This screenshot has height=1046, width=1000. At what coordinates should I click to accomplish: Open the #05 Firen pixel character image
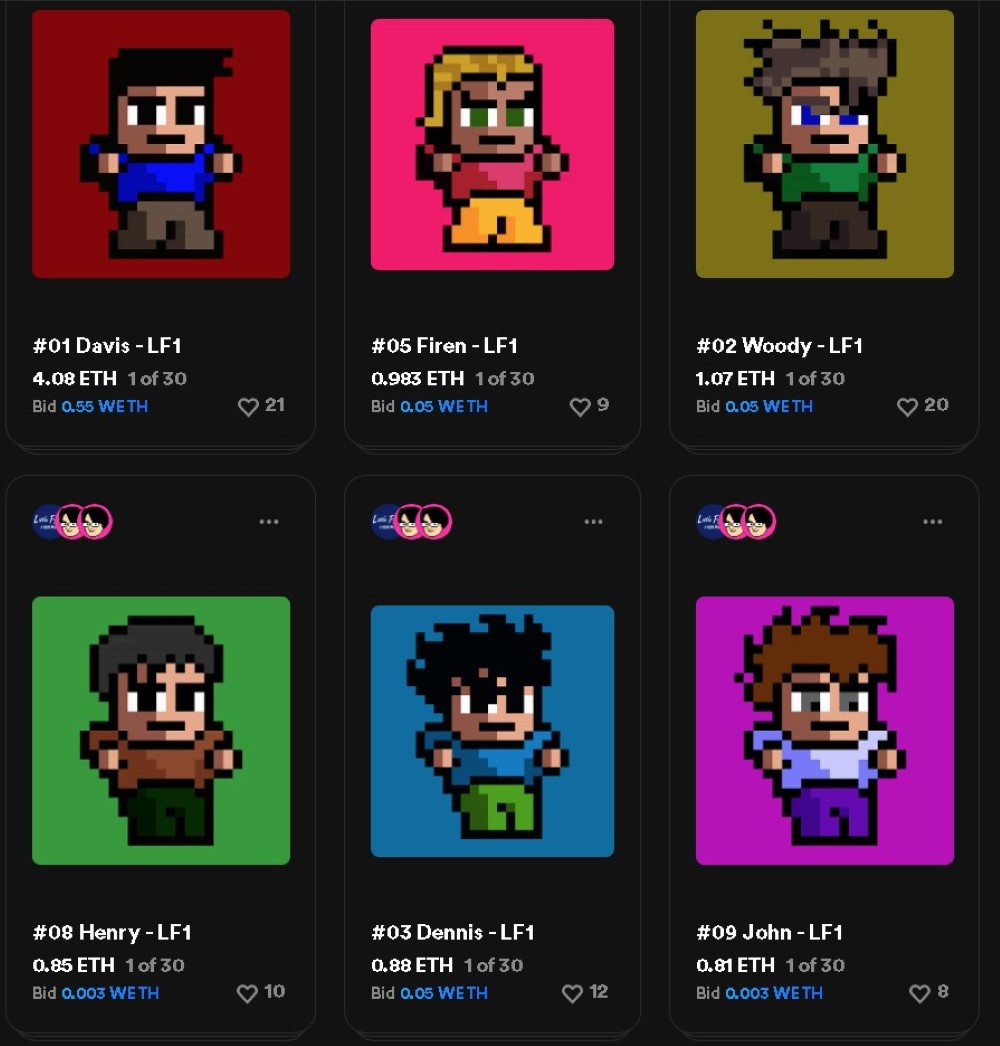point(492,143)
